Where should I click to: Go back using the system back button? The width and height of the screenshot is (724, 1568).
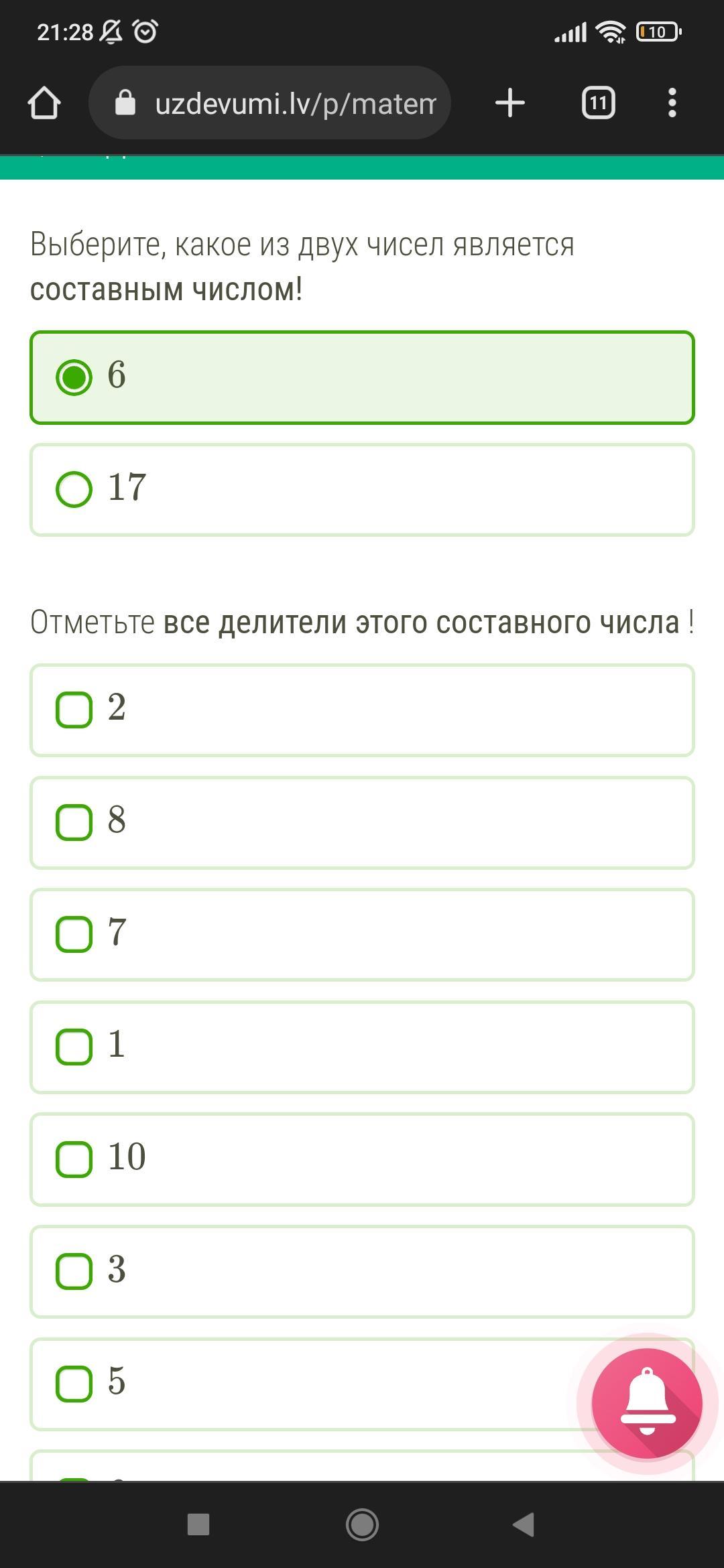[524, 1524]
